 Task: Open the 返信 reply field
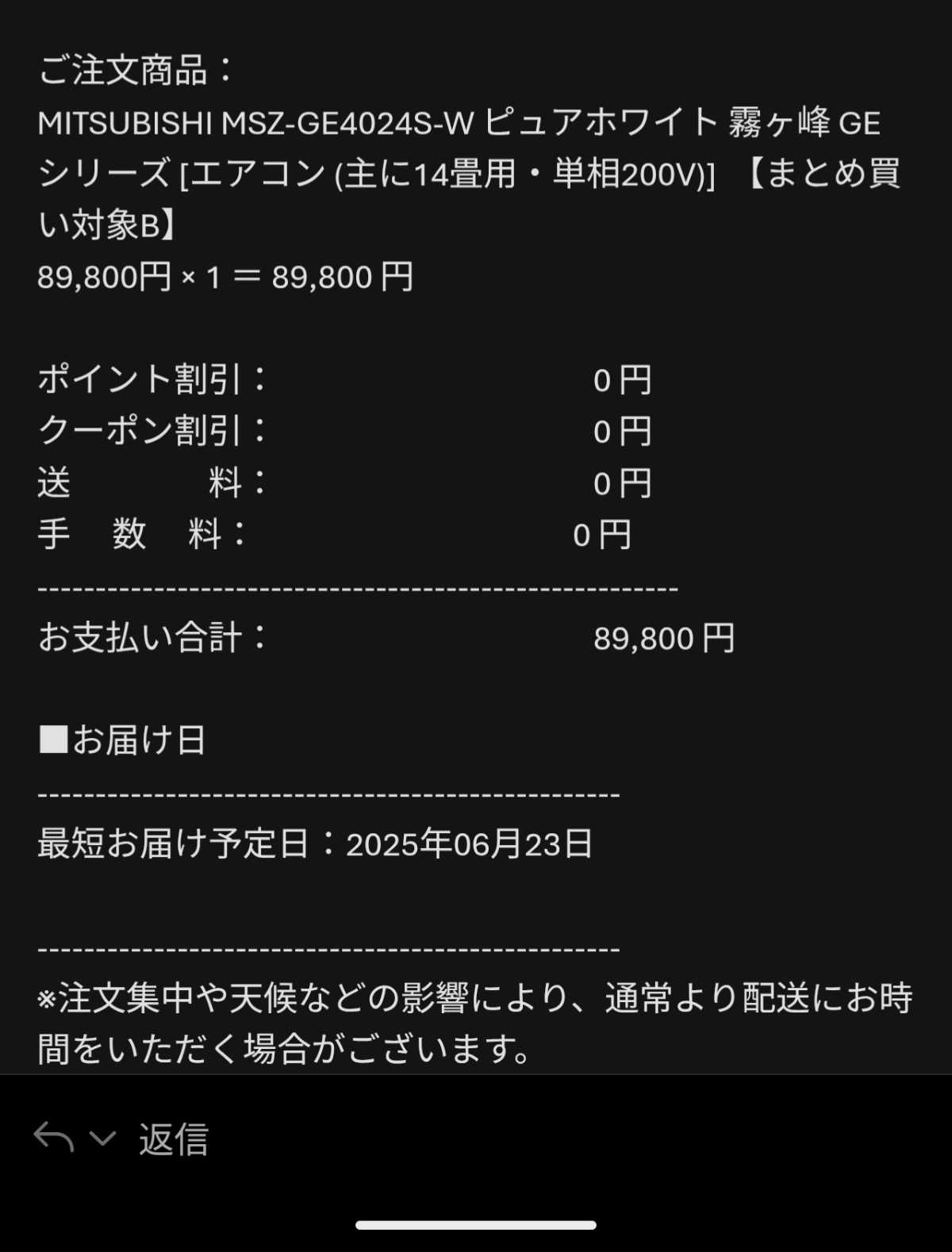pos(174,1139)
